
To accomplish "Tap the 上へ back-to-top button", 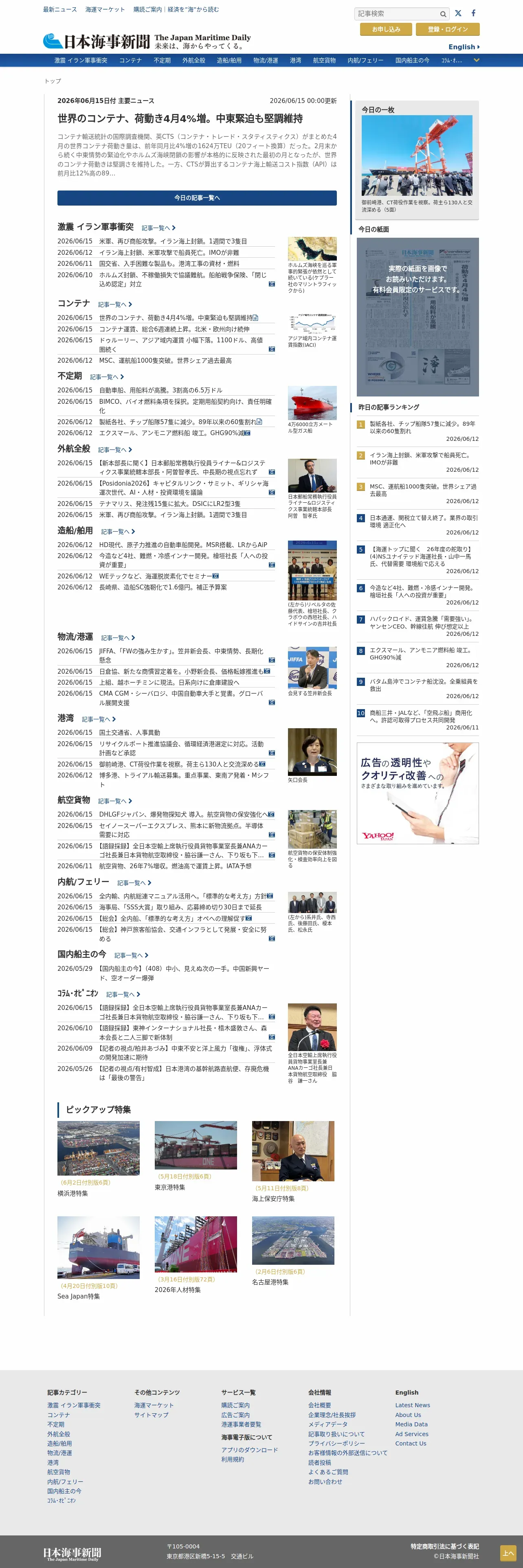I will (508, 1553).
